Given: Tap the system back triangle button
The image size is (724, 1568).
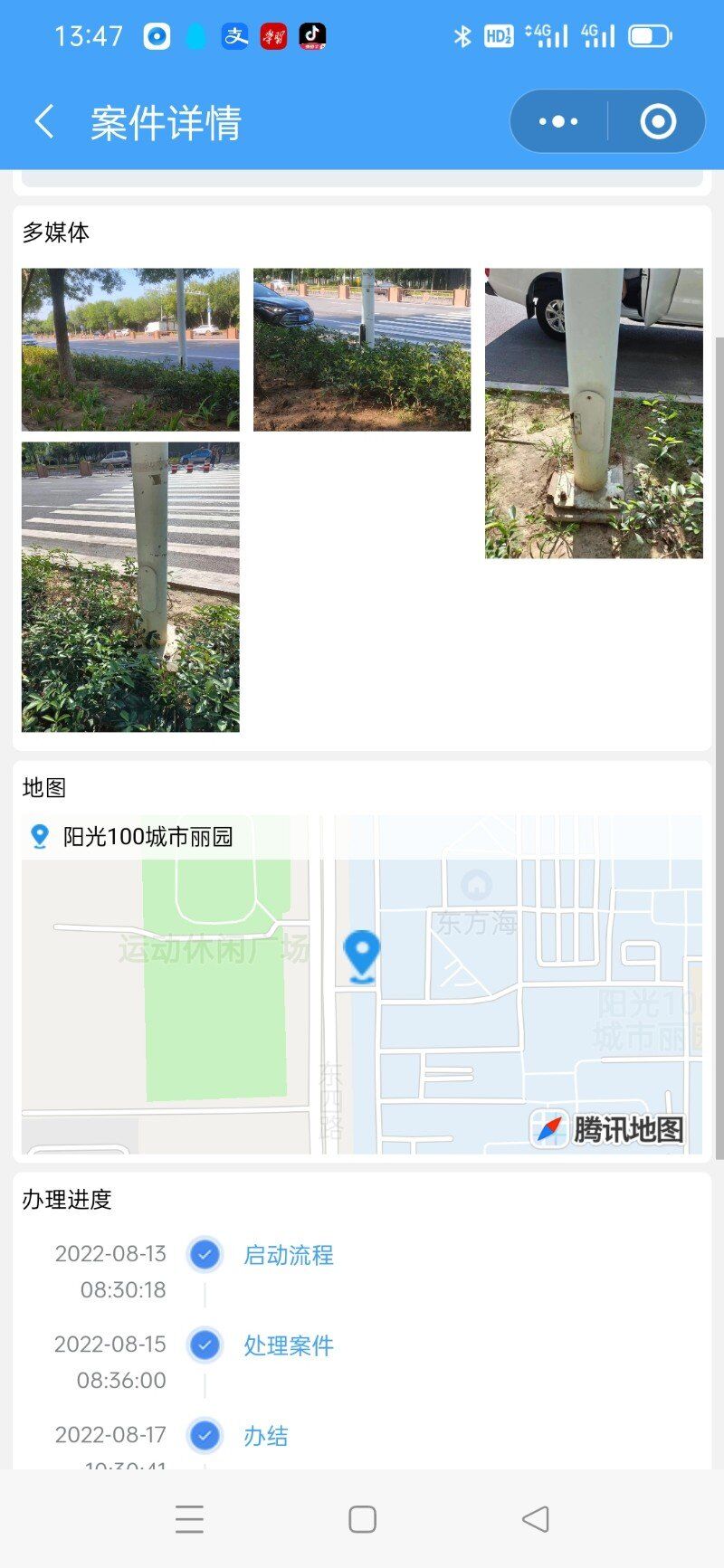Looking at the screenshot, I should click(x=536, y=1519).
